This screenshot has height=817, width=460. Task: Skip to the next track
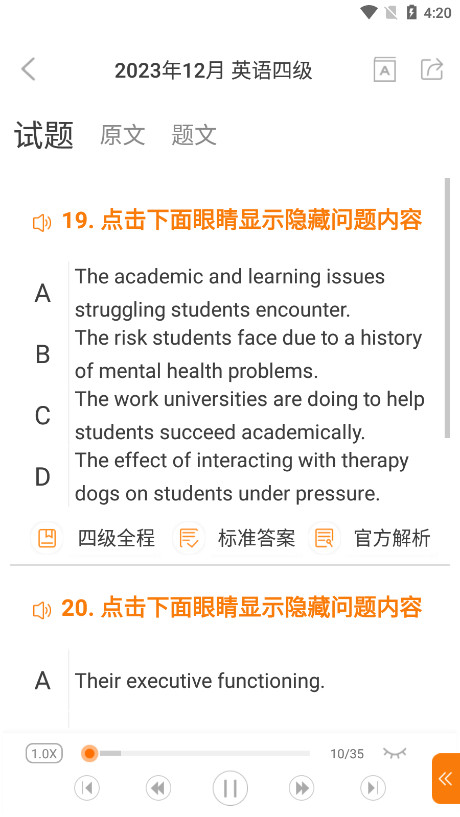(x=373, y=788)
